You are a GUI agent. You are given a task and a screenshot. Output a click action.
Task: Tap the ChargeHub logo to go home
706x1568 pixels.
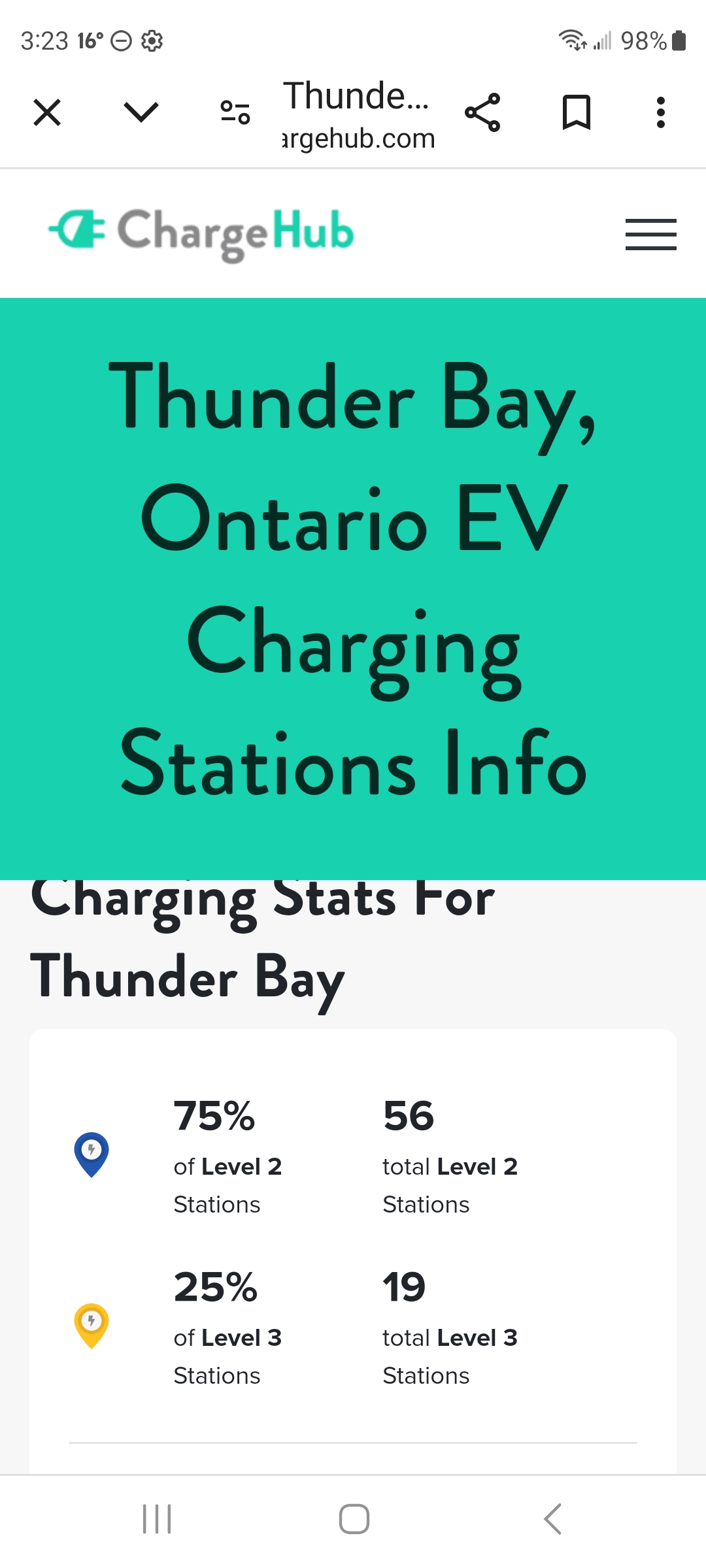tap(201, 233)
